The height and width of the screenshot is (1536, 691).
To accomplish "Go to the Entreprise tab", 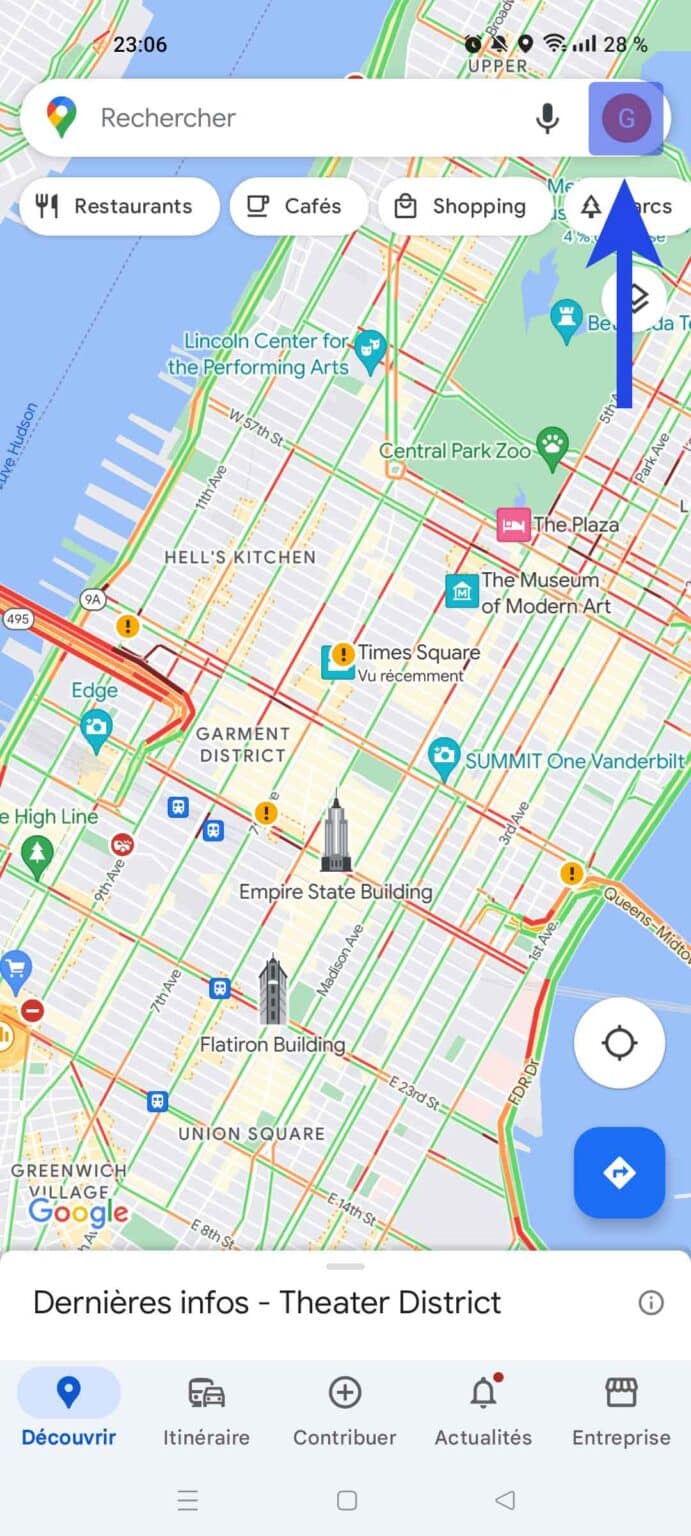I will pyautogui.click(x=621, y=1410).
